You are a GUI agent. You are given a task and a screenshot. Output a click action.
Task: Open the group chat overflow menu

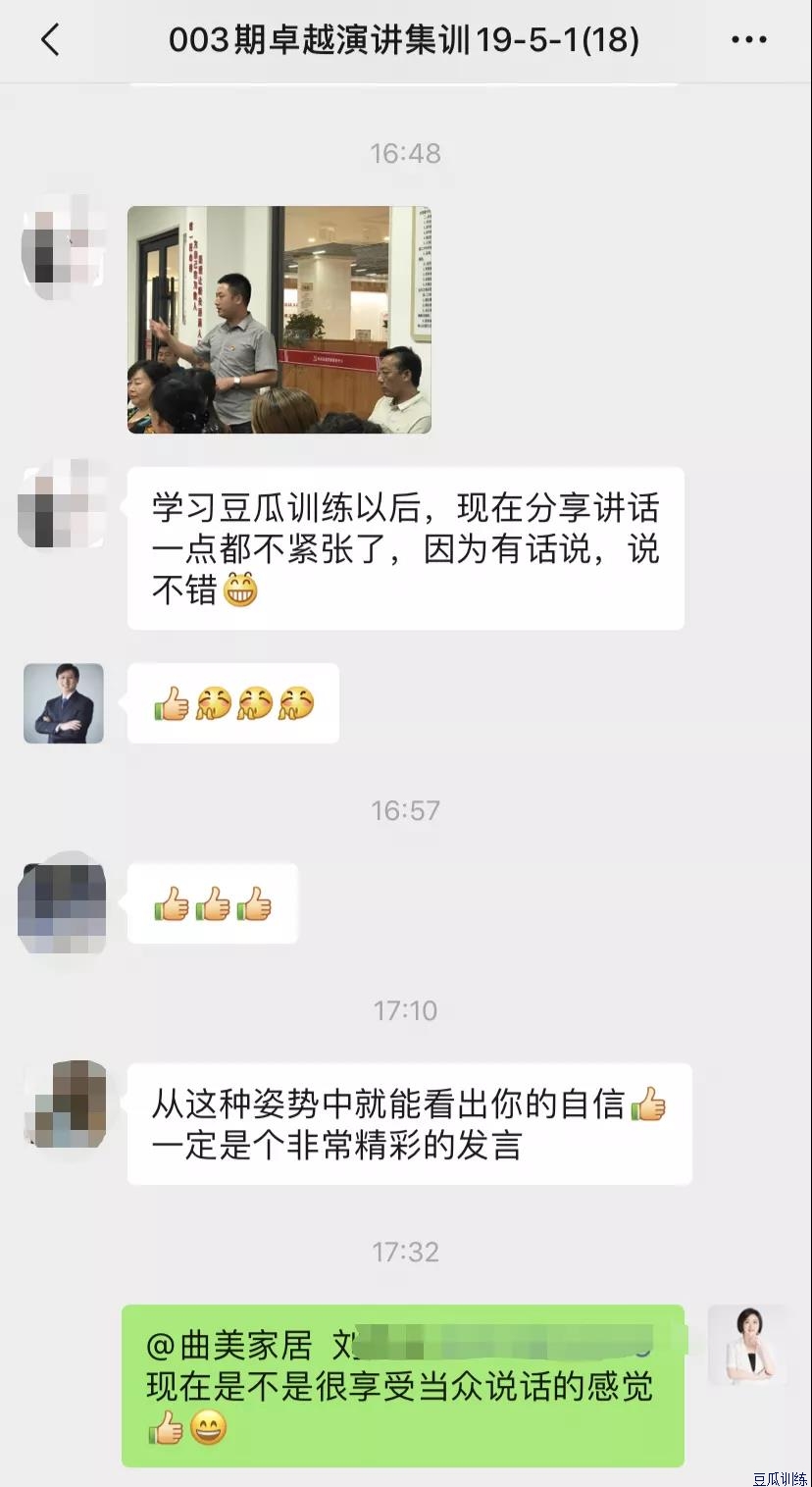point(749,40)
